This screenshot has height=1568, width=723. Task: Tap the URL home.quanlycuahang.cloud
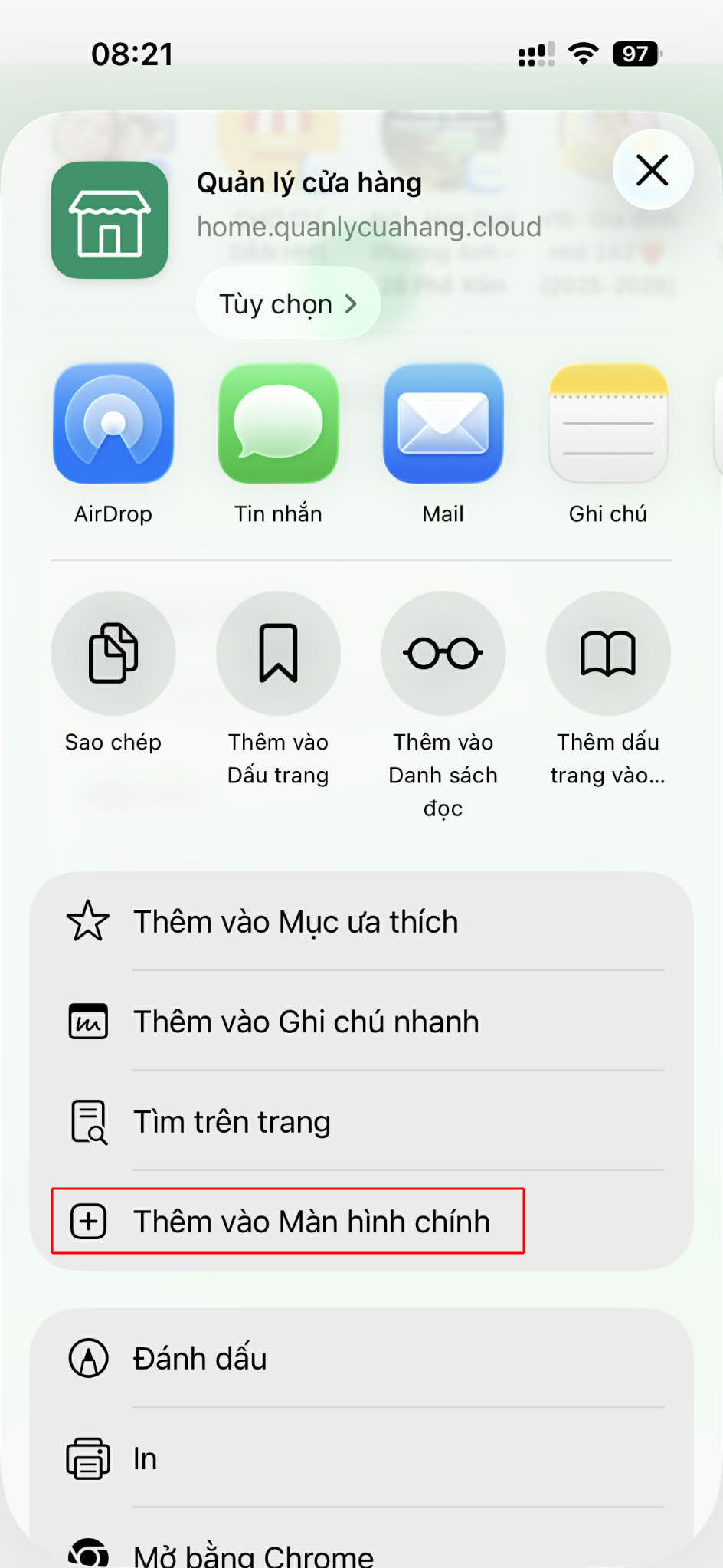[369, 226]
